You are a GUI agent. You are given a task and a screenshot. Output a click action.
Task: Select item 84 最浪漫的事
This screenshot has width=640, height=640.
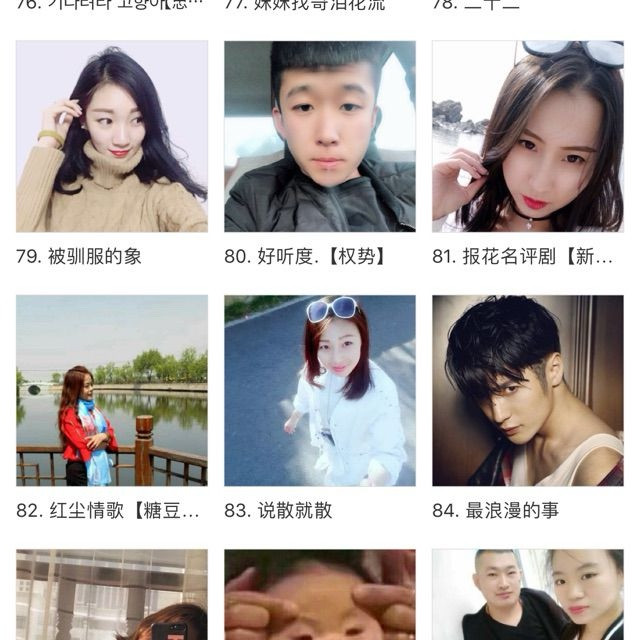pyautogui.click(x=527, y=391)
